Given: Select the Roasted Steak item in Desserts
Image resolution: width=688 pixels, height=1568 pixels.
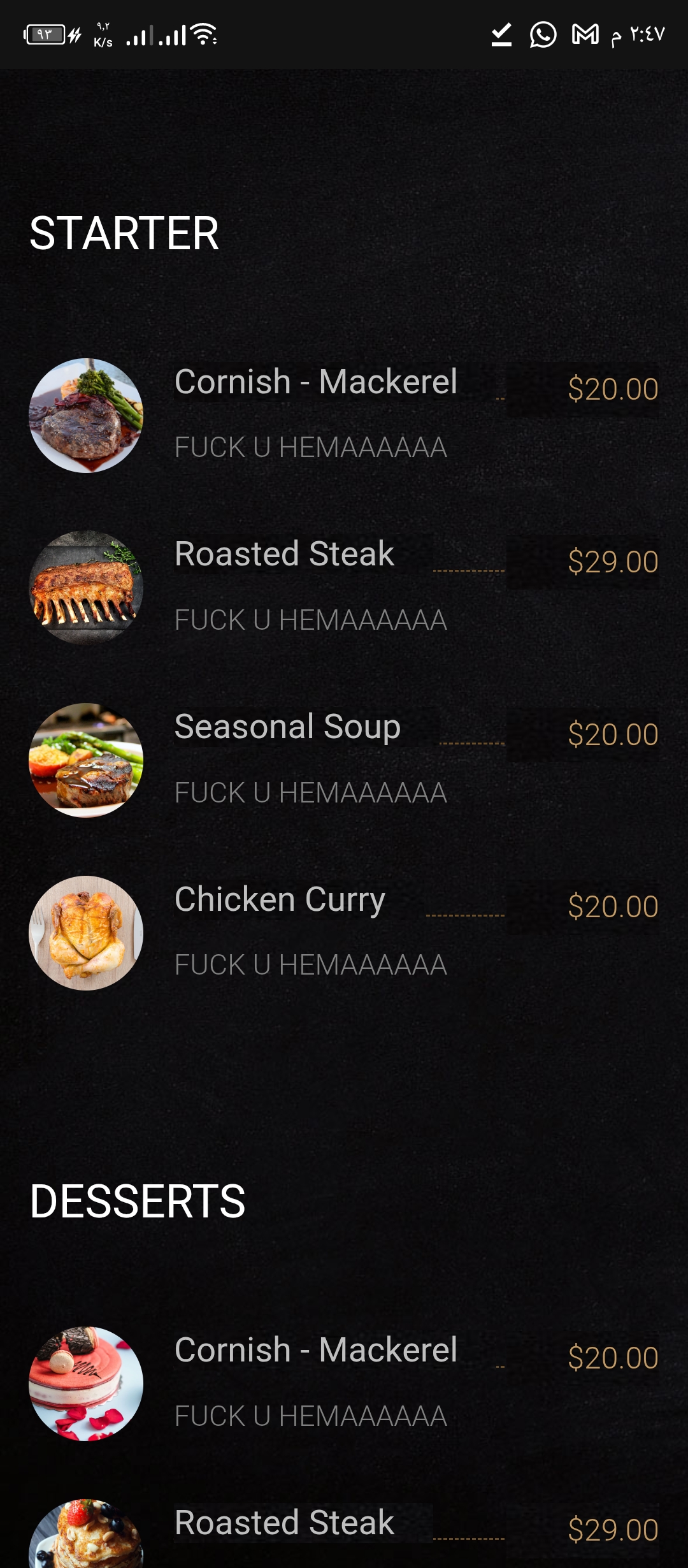Looking at the screenshot, I should point(284,1523).
